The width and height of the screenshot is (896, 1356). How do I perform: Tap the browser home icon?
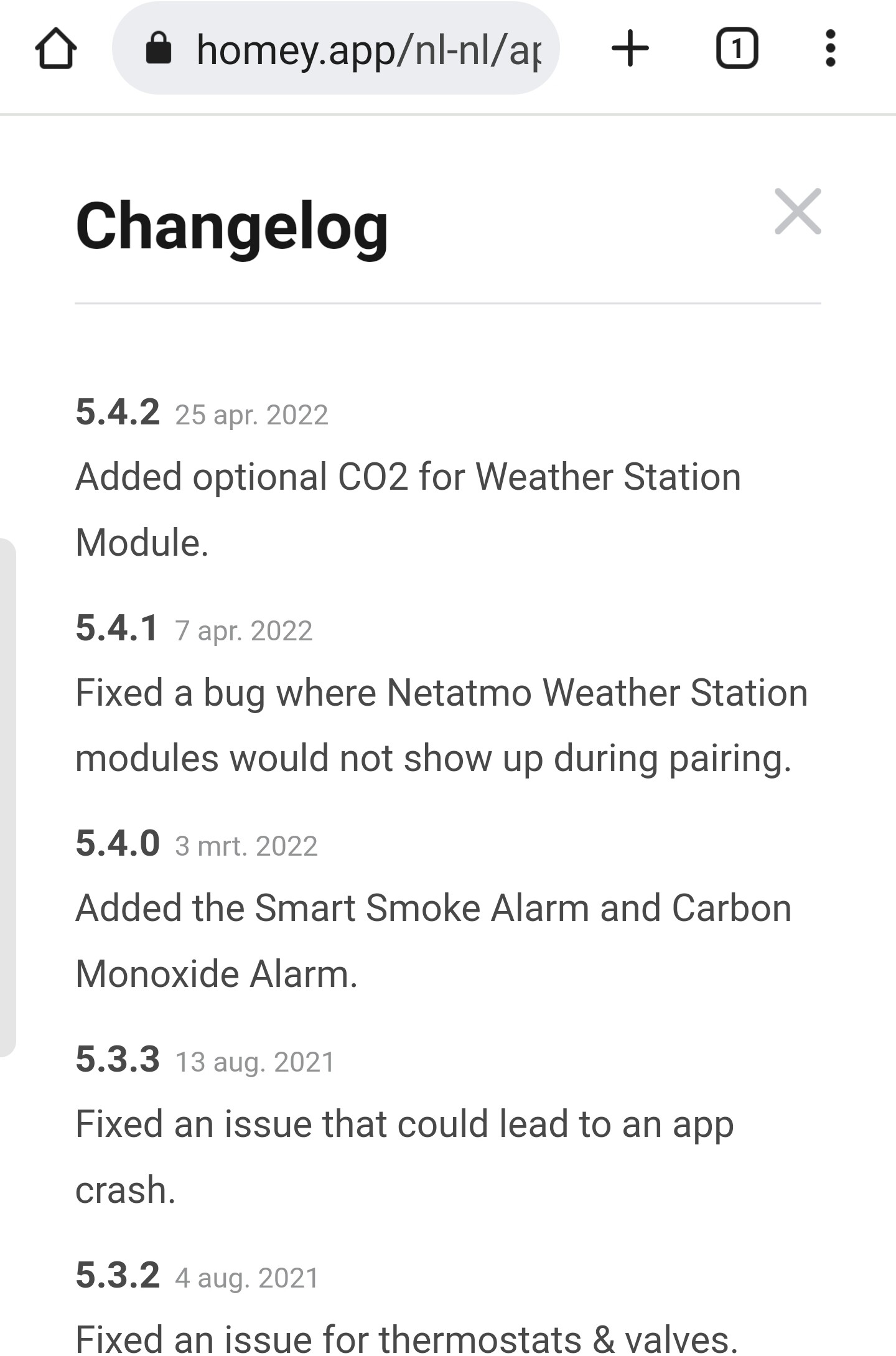(x=56, y=49)
